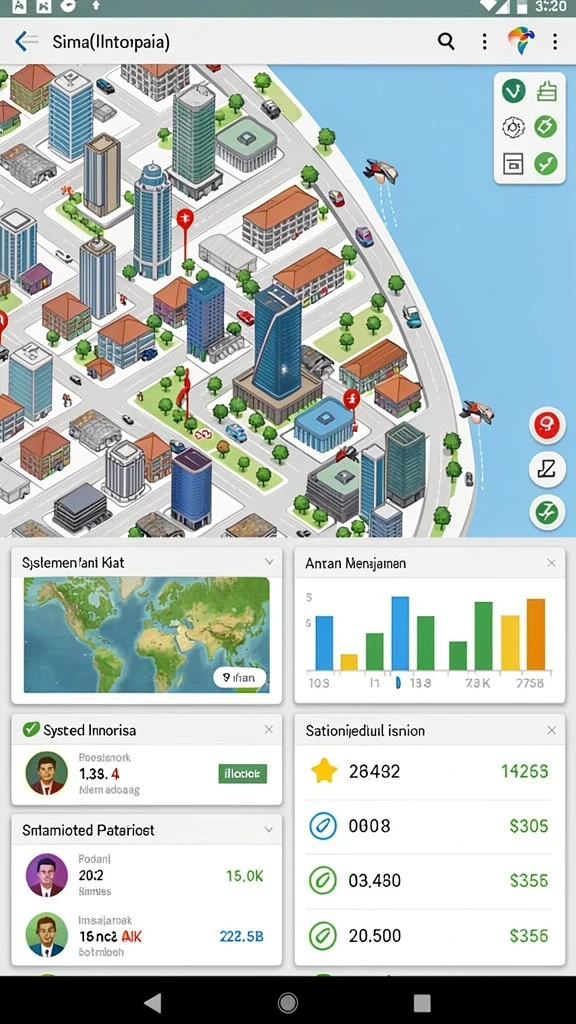This screenshot has height=1024, width=576.
Task: Tap the green illotick button
Action: (x=242, y=774)
